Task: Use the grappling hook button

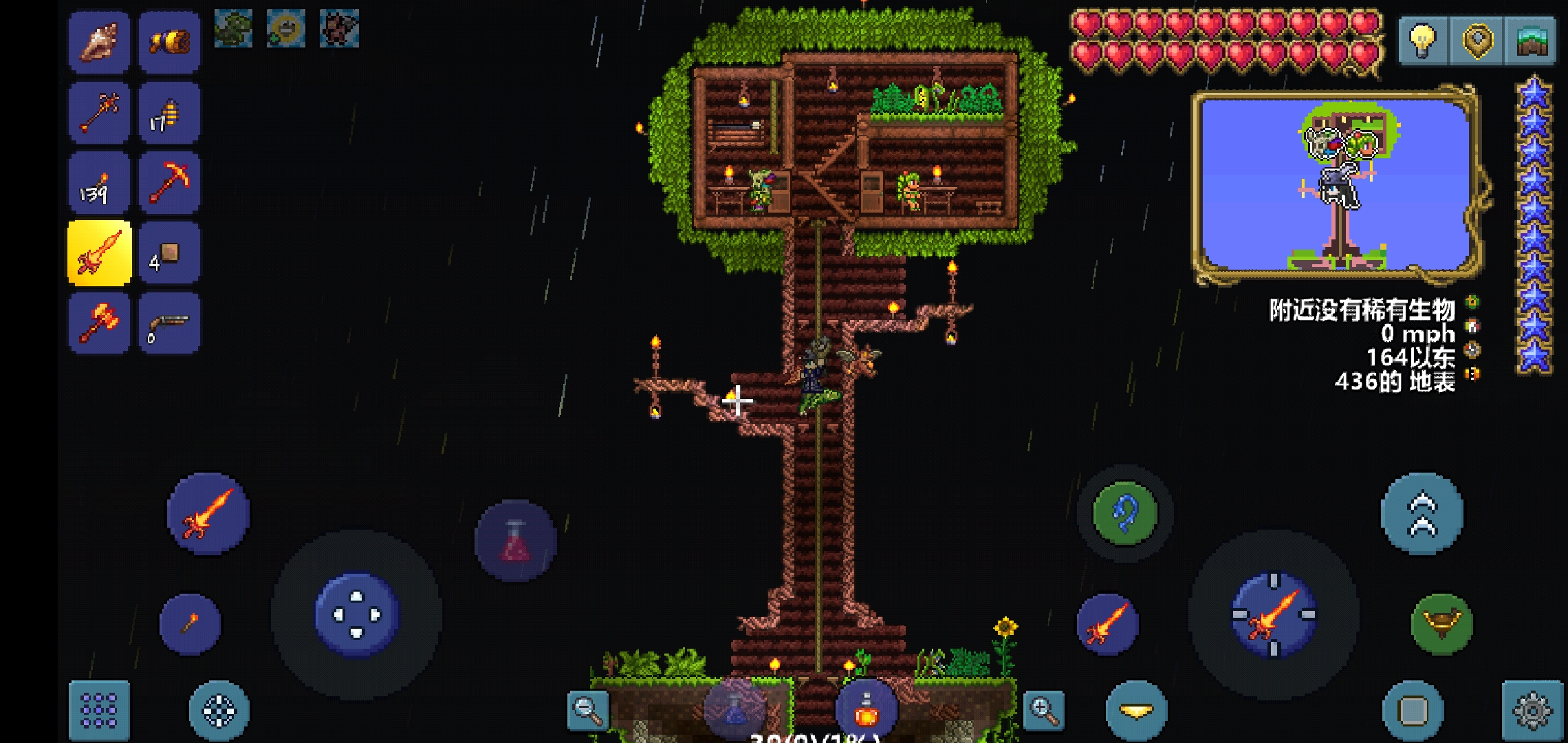Action: 1125,514
